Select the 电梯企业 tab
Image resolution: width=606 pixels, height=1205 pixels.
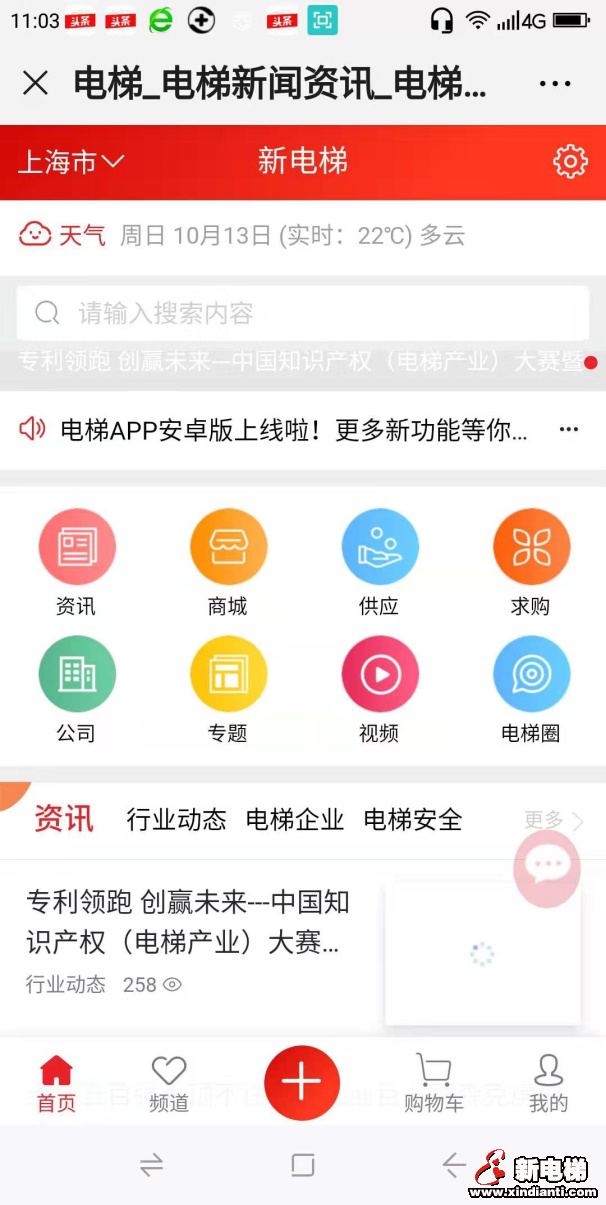294,820
